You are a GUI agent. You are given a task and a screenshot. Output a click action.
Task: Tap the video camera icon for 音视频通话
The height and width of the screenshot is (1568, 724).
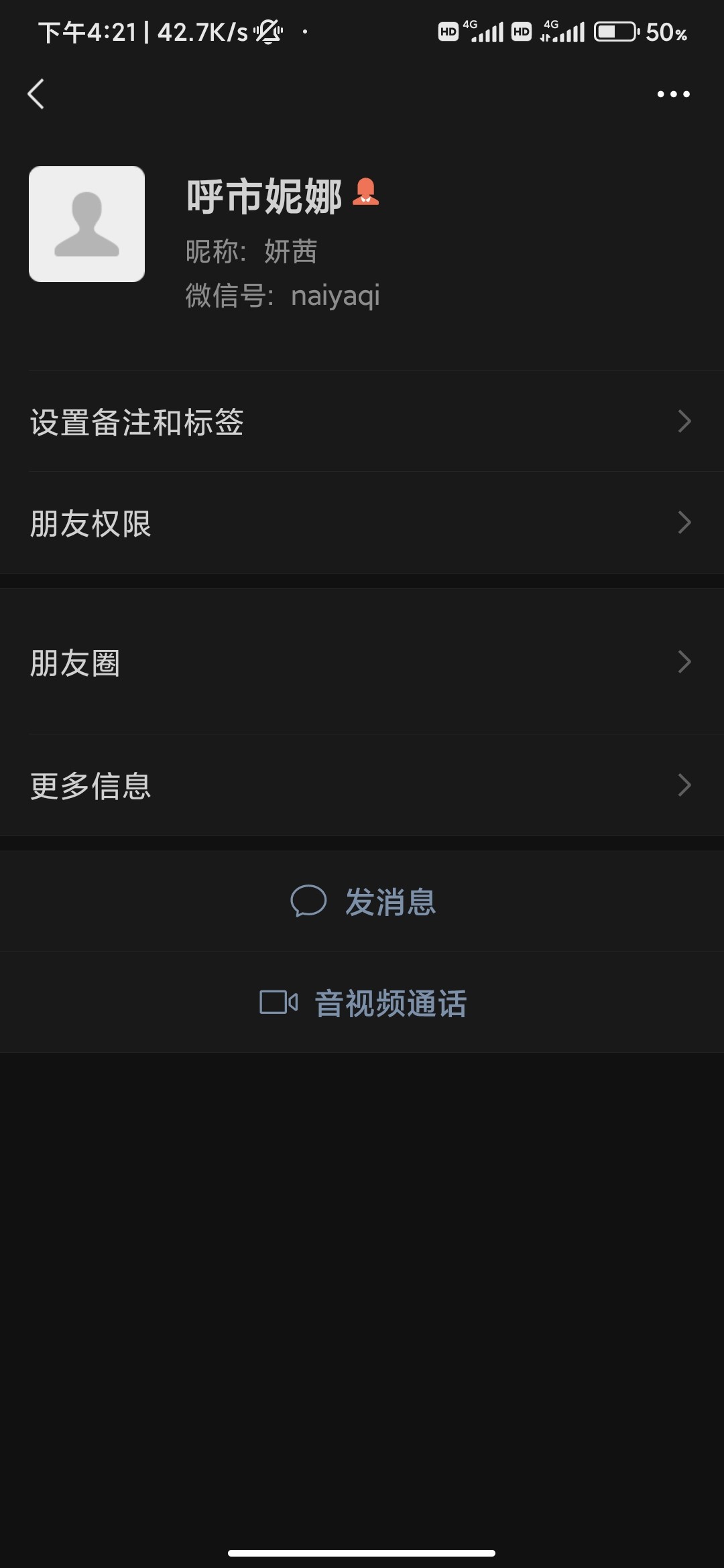point(279,1003)
